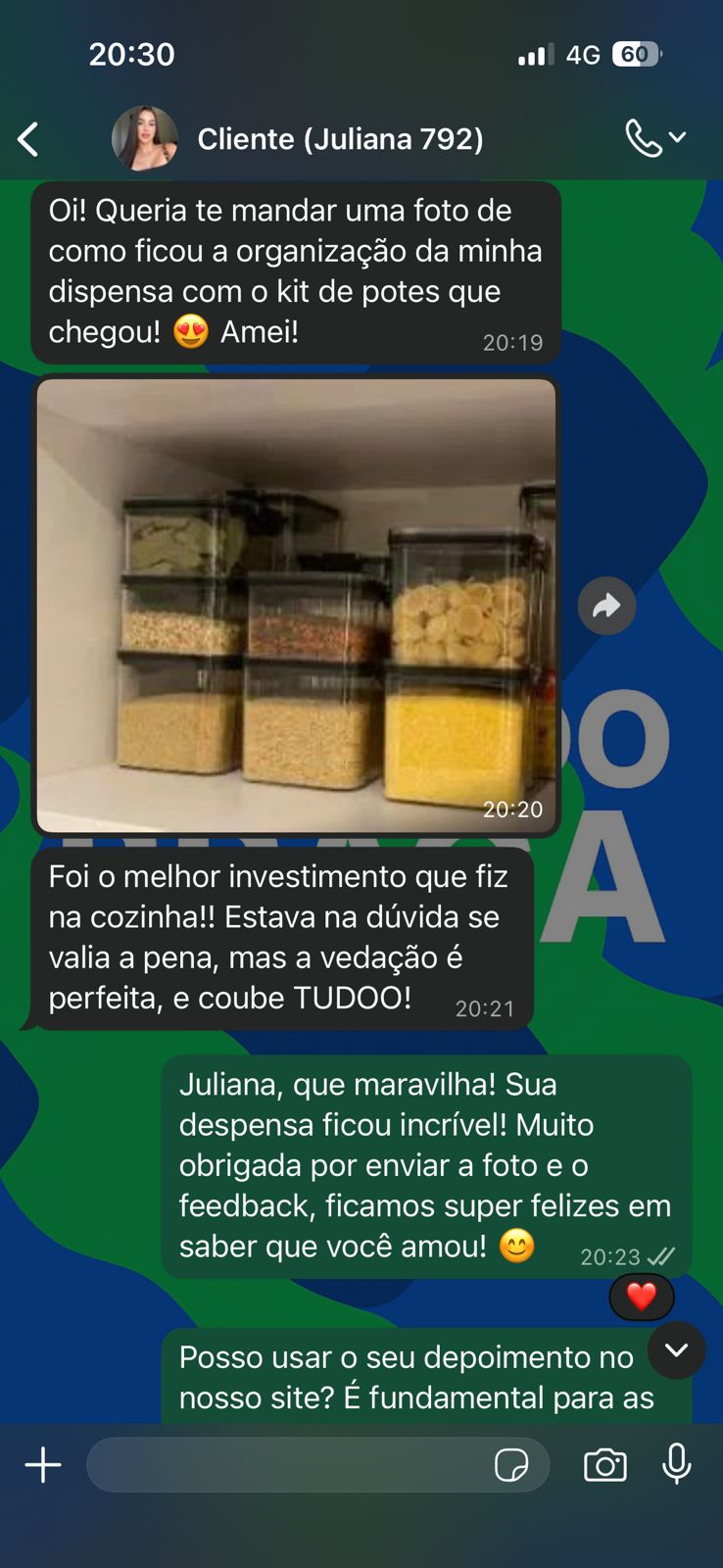Tap the camera icon to take a photo
This screenshot has height=1568, width=723.
pos(605,1464)
